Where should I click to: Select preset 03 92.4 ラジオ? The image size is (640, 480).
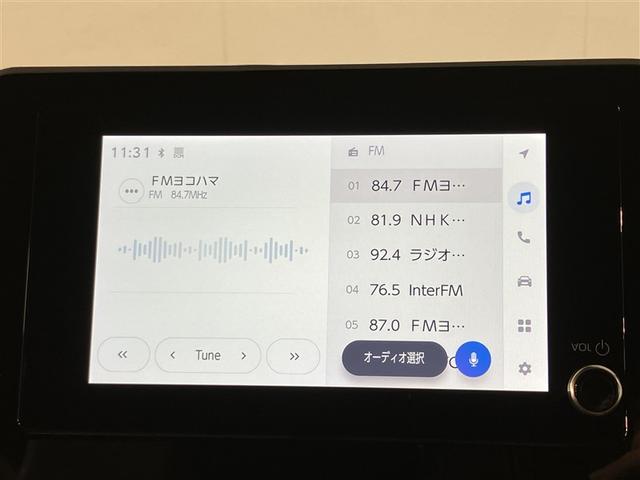(415, 254)
